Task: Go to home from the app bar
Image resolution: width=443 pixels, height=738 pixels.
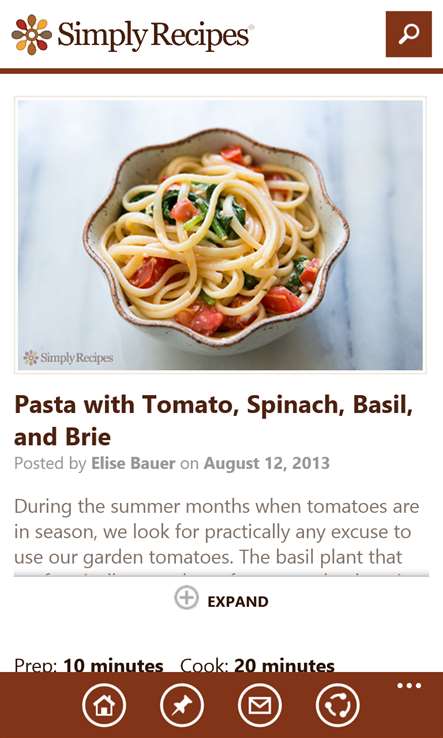Action: (104, 706)
